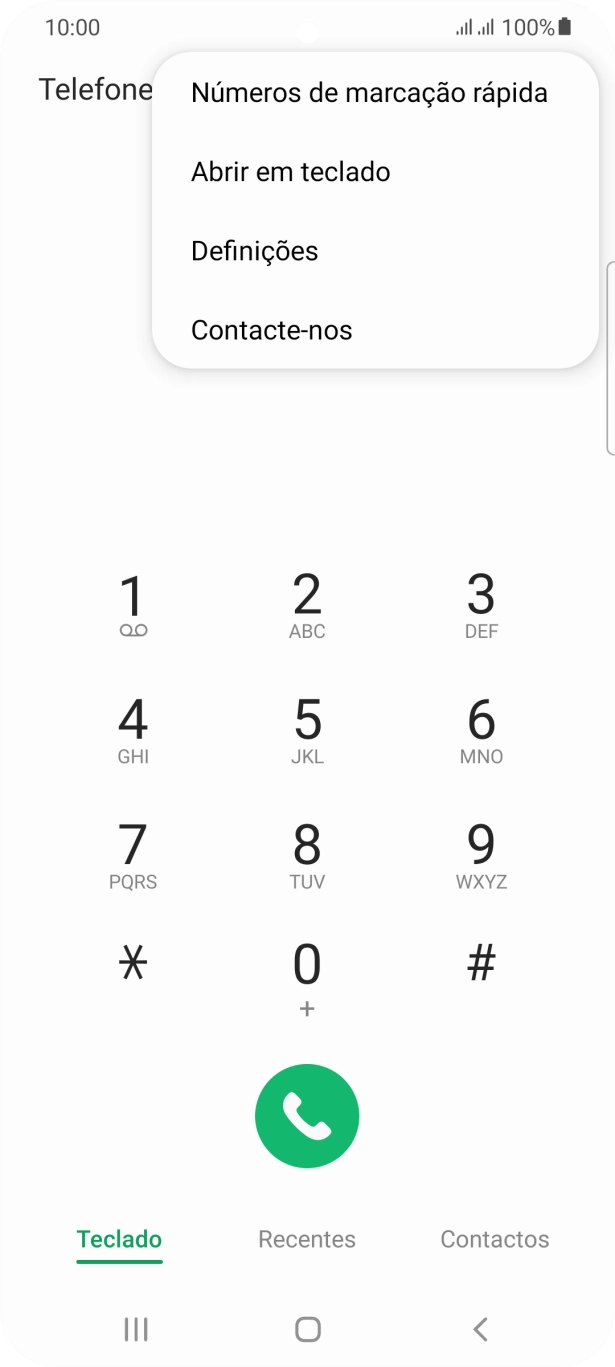Image resolution: width=615 pixels, height=1367 pixels.
Task: Tap the 6 MNO key
Action: (481, 730)
